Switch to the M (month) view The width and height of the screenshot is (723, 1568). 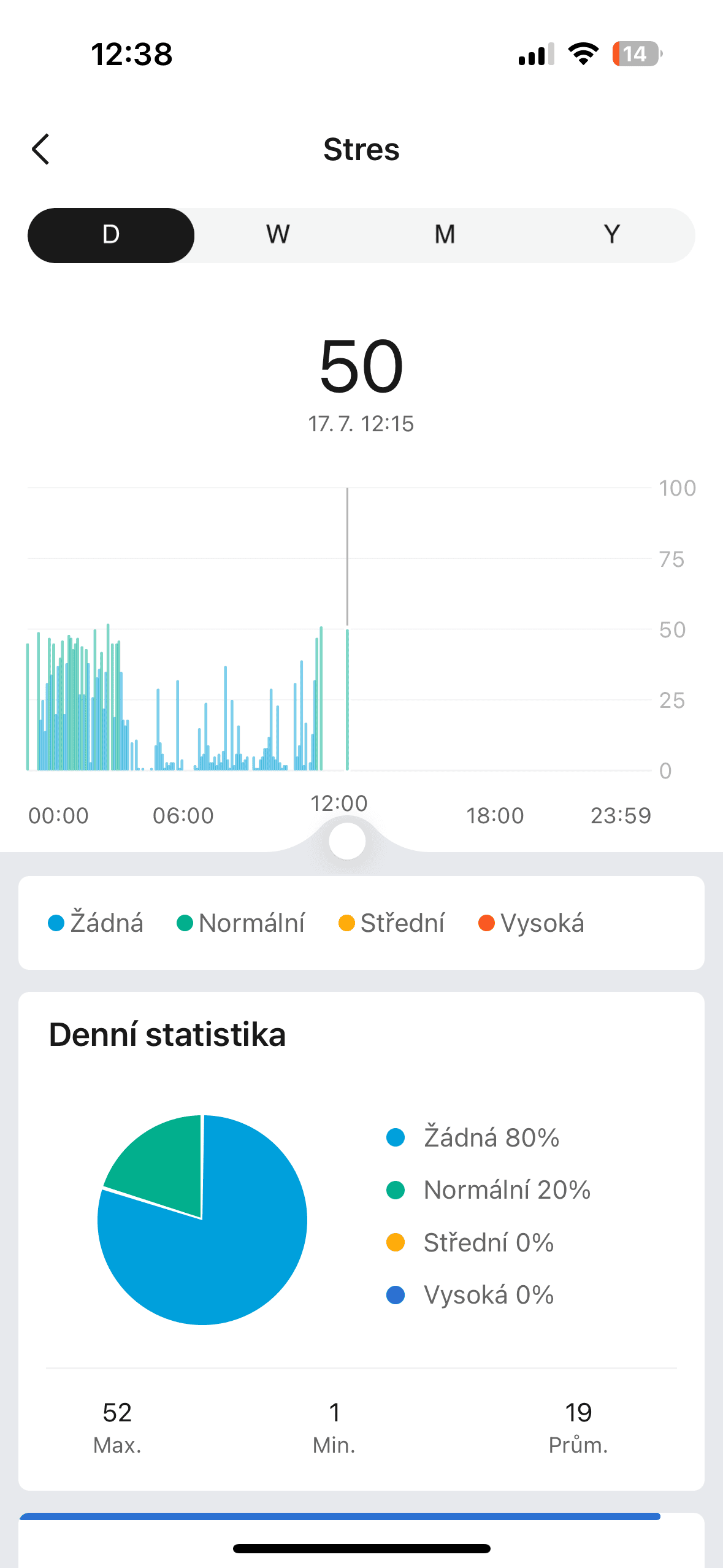coord(445,235)
